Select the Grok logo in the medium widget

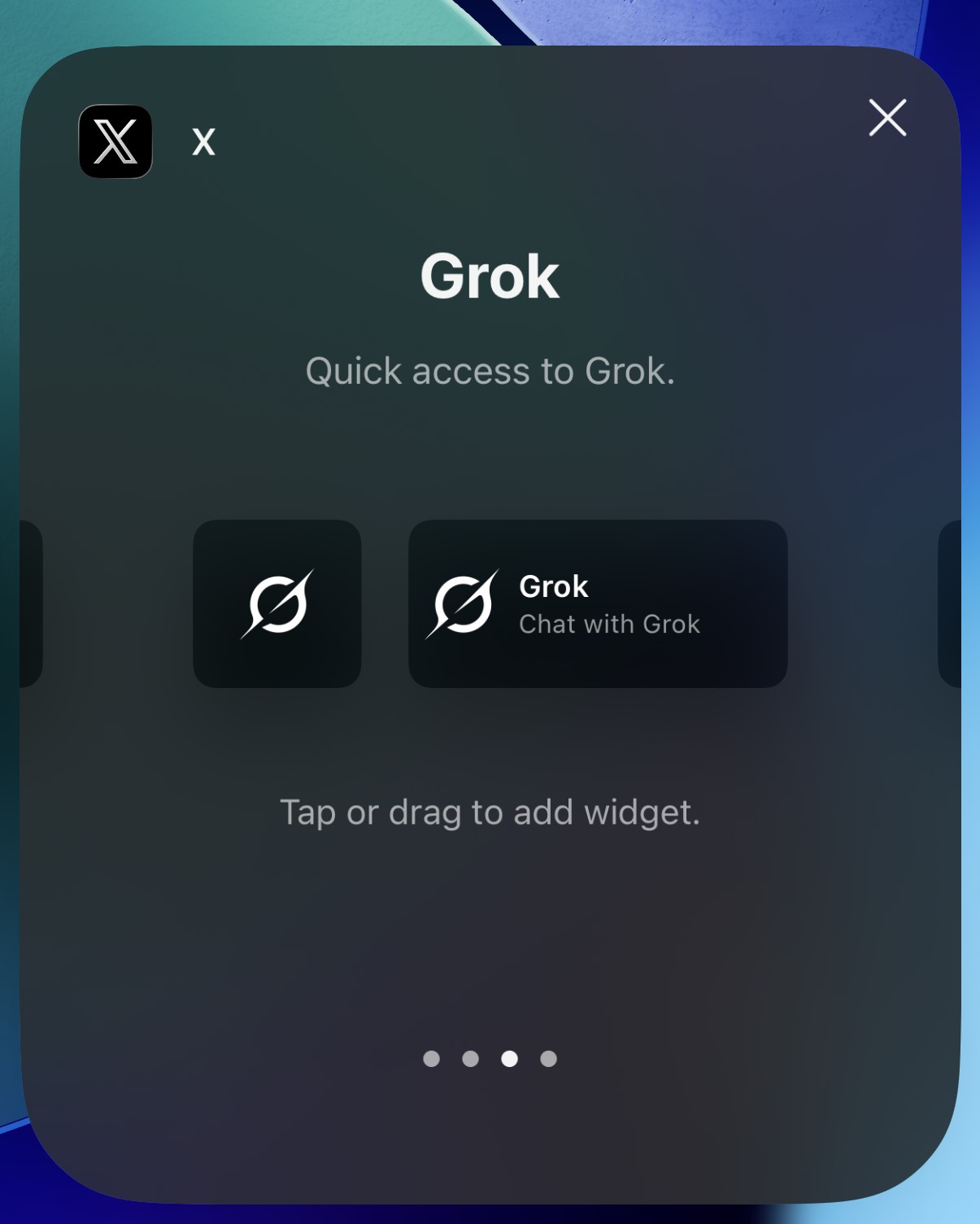465,605
